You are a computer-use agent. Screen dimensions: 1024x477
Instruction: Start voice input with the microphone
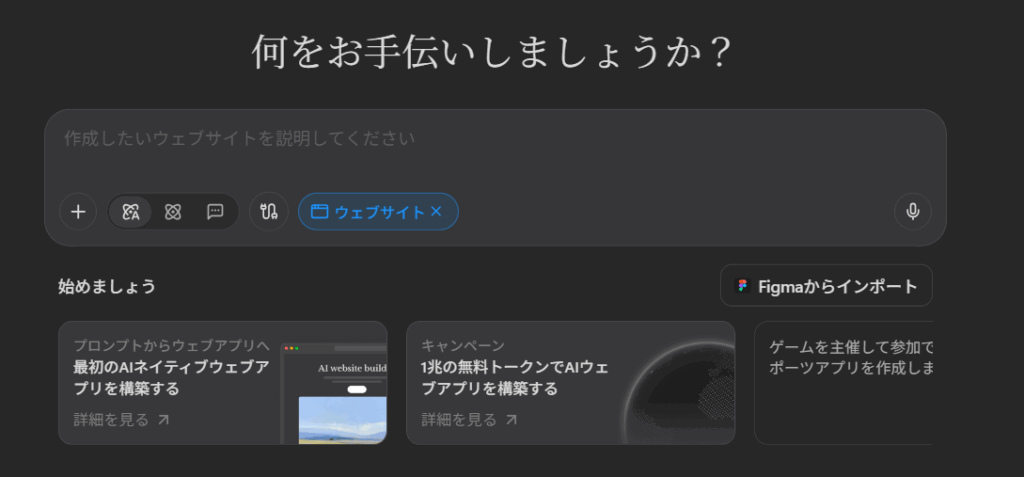(x=912, y=212)
